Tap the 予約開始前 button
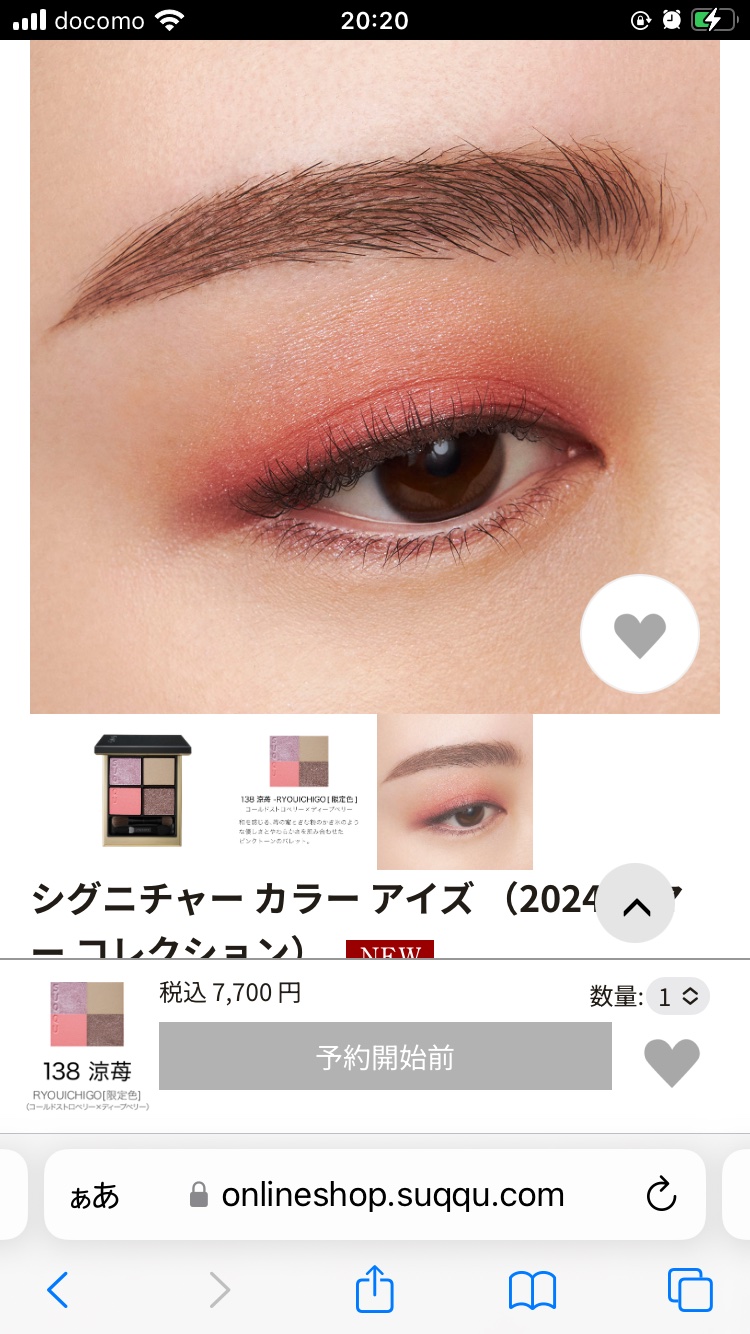 point(385,1057)
